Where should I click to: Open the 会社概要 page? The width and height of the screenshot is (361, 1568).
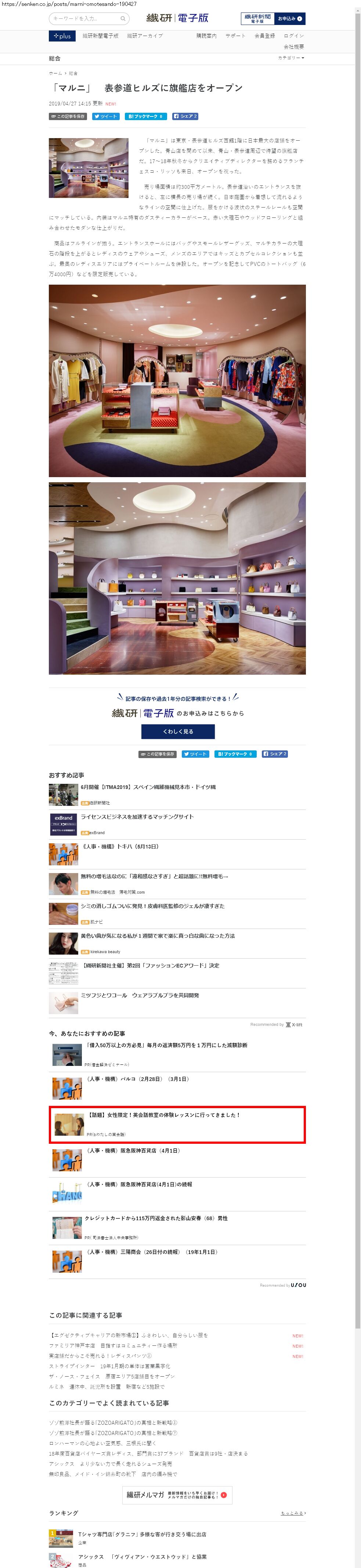pos(293,47)
